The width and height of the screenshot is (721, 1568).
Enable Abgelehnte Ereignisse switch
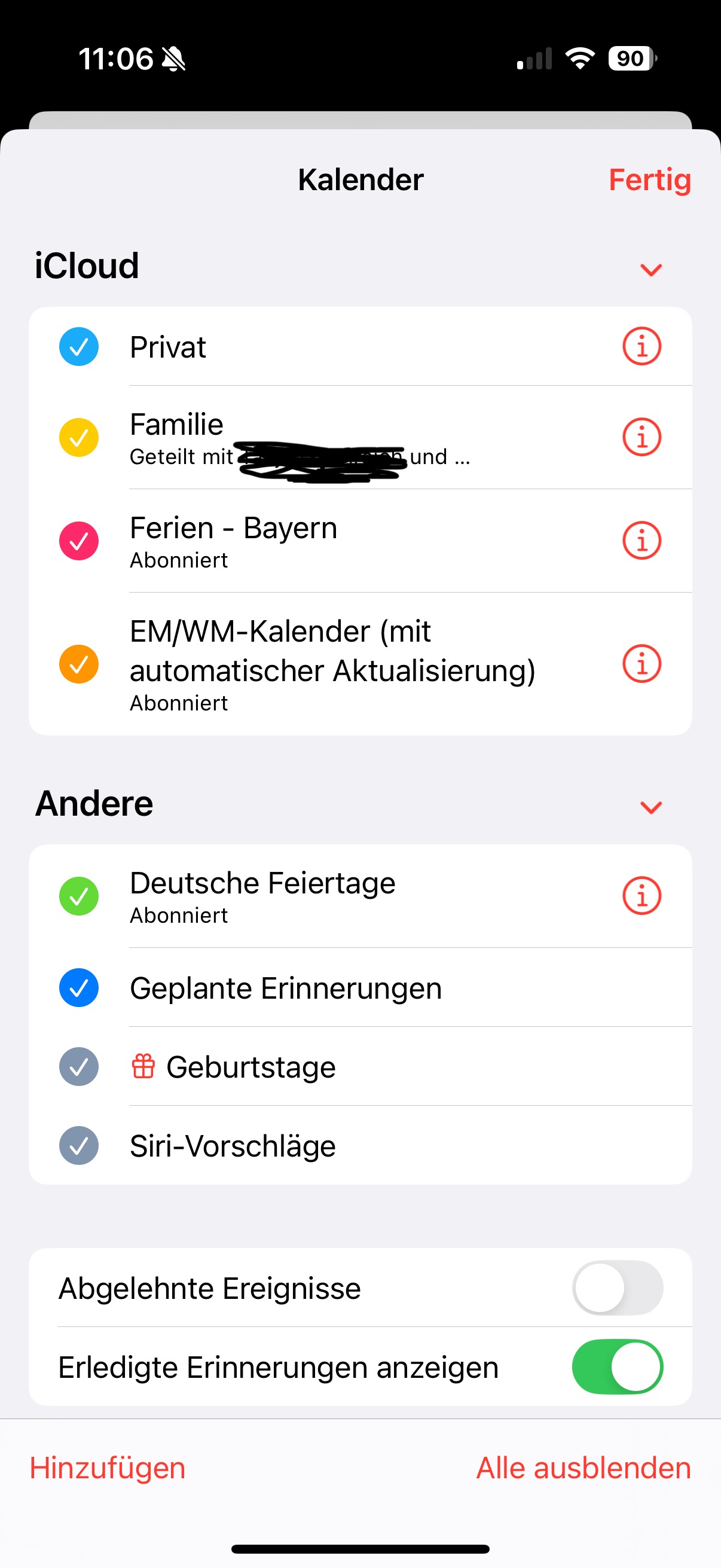tap(617, 1288)
